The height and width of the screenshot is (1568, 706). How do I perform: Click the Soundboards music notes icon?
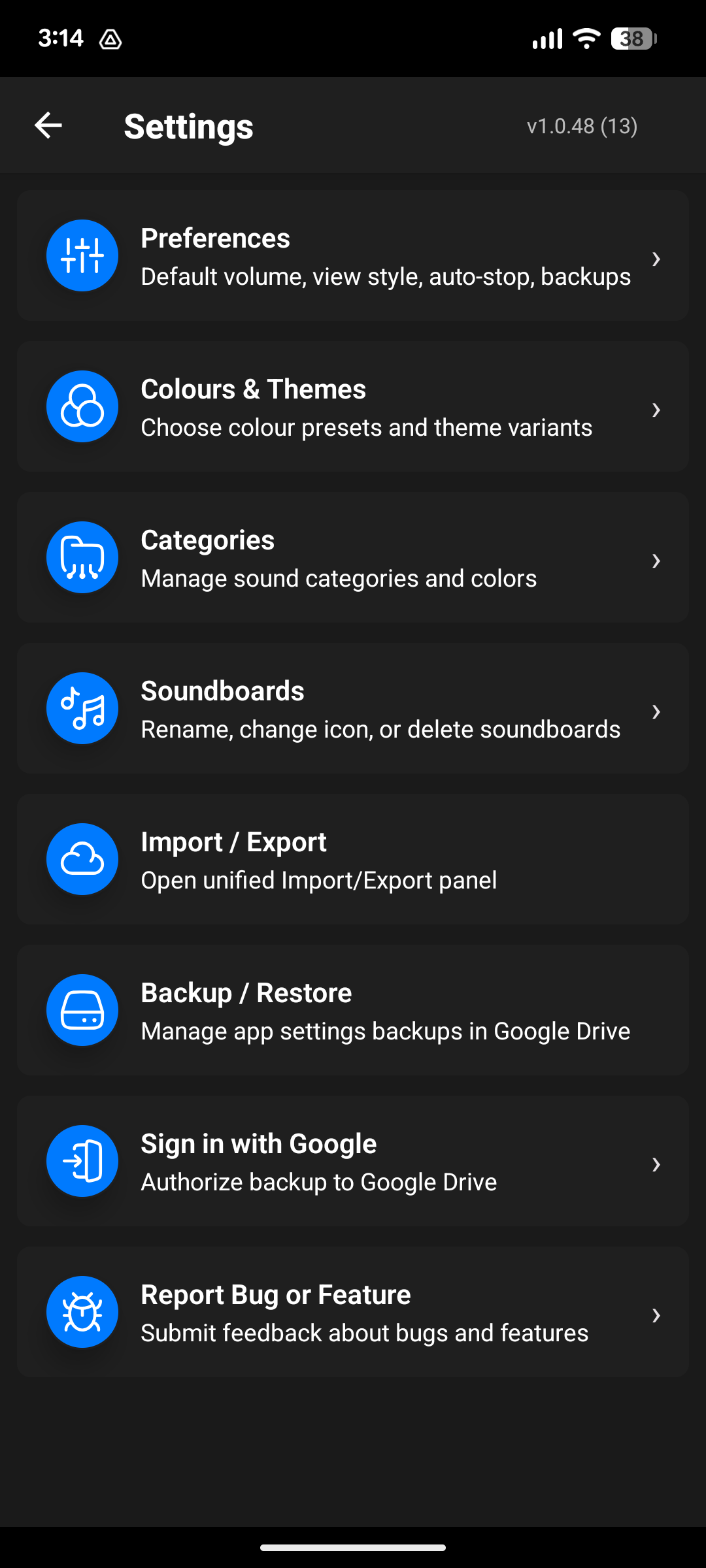click(x=82, y=708)
